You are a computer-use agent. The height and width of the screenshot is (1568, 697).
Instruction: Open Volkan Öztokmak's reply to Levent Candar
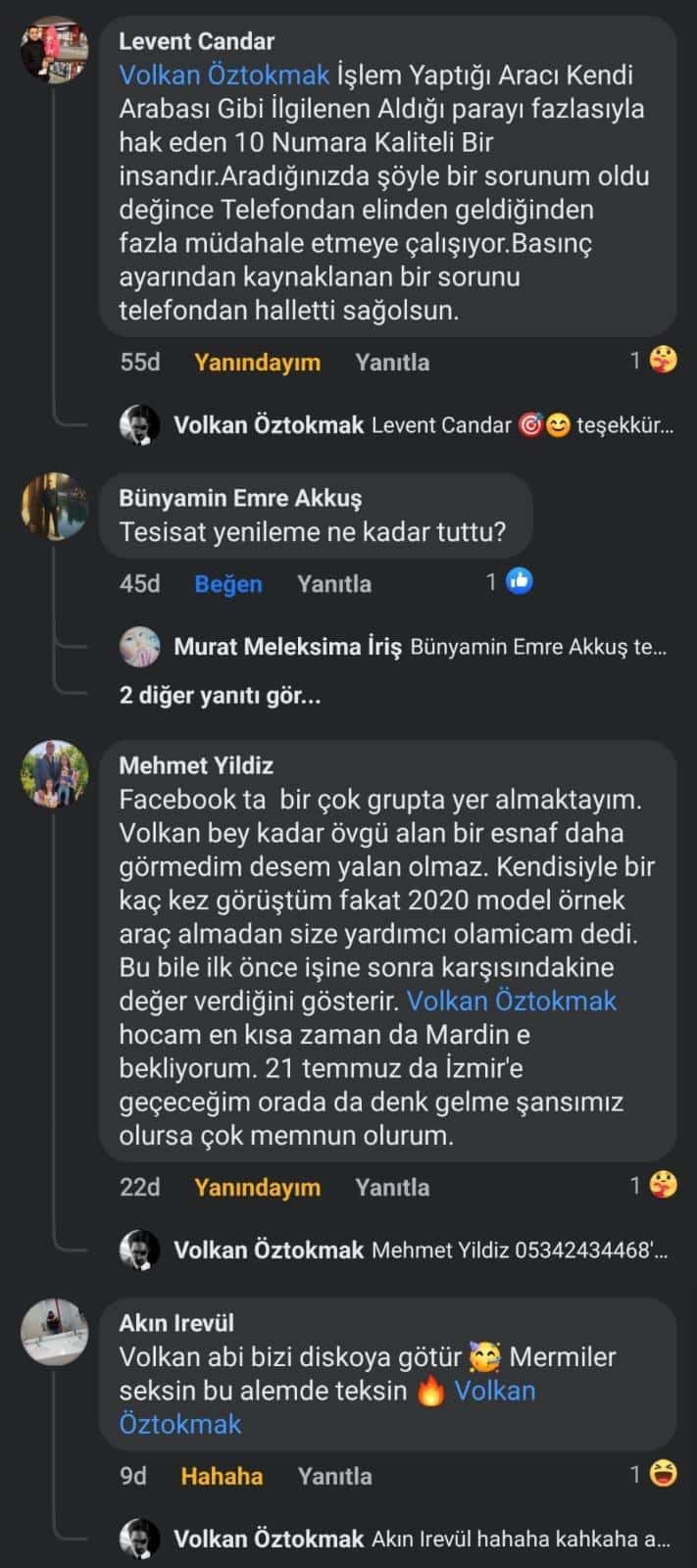[x=397, y=425]
